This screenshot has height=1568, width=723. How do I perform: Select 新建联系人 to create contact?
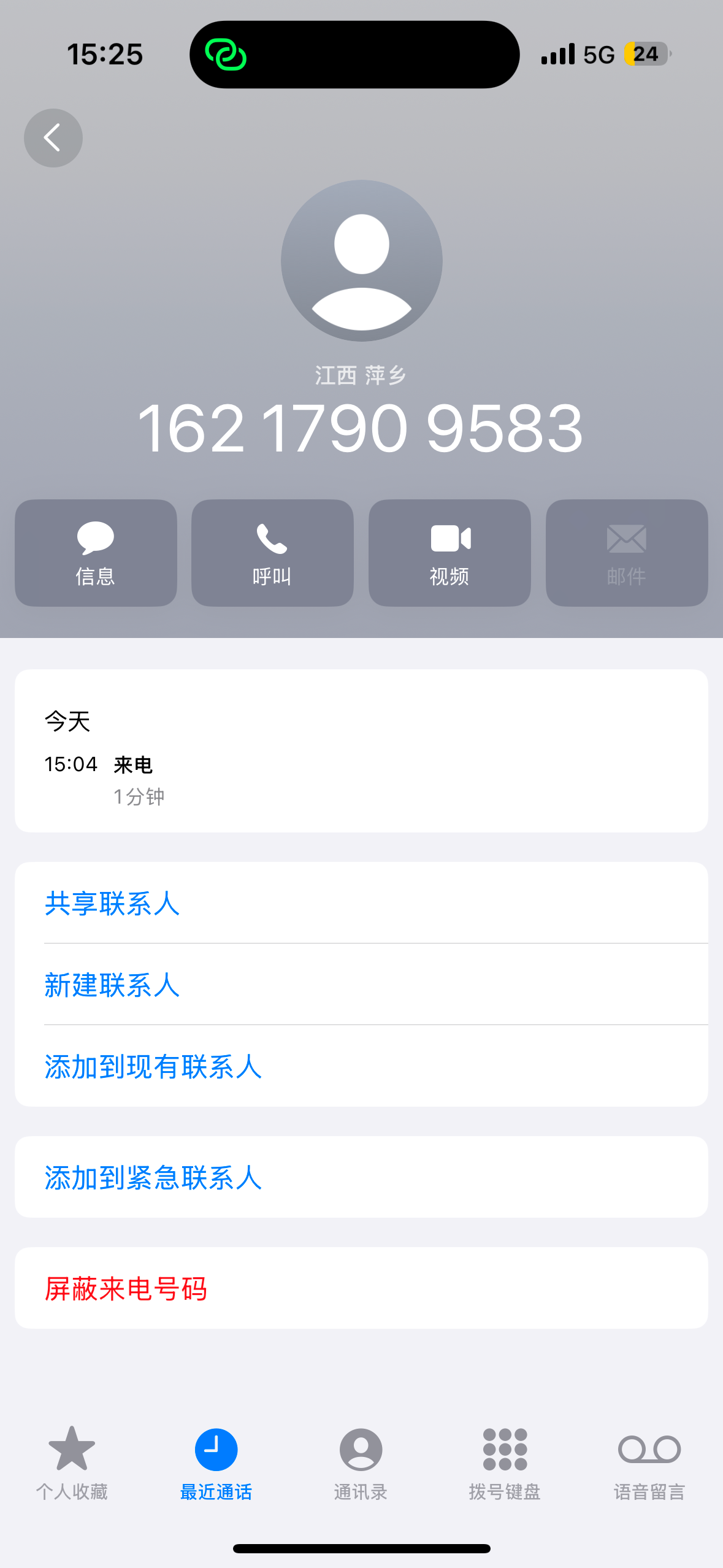coord(112,985)
